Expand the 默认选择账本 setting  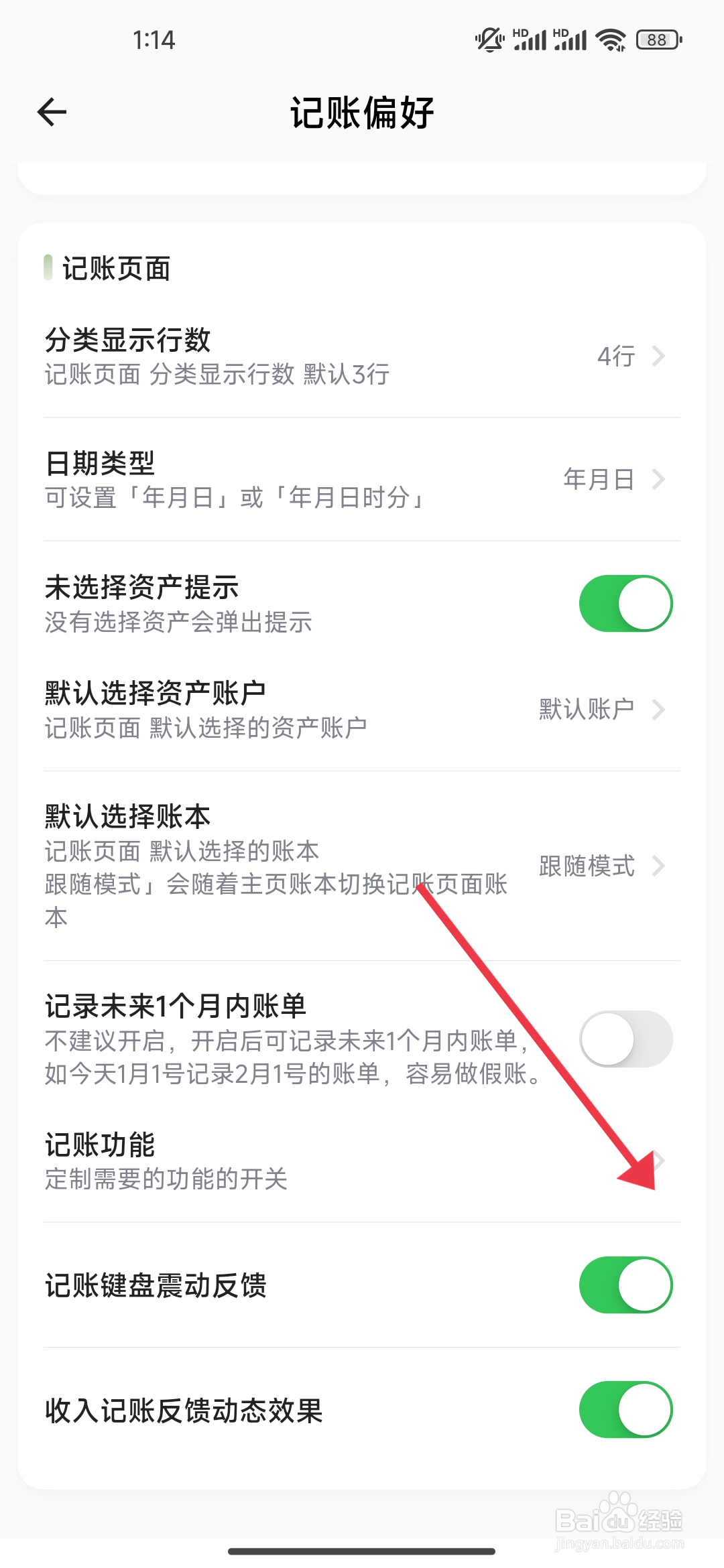click(x=660, y=867)
